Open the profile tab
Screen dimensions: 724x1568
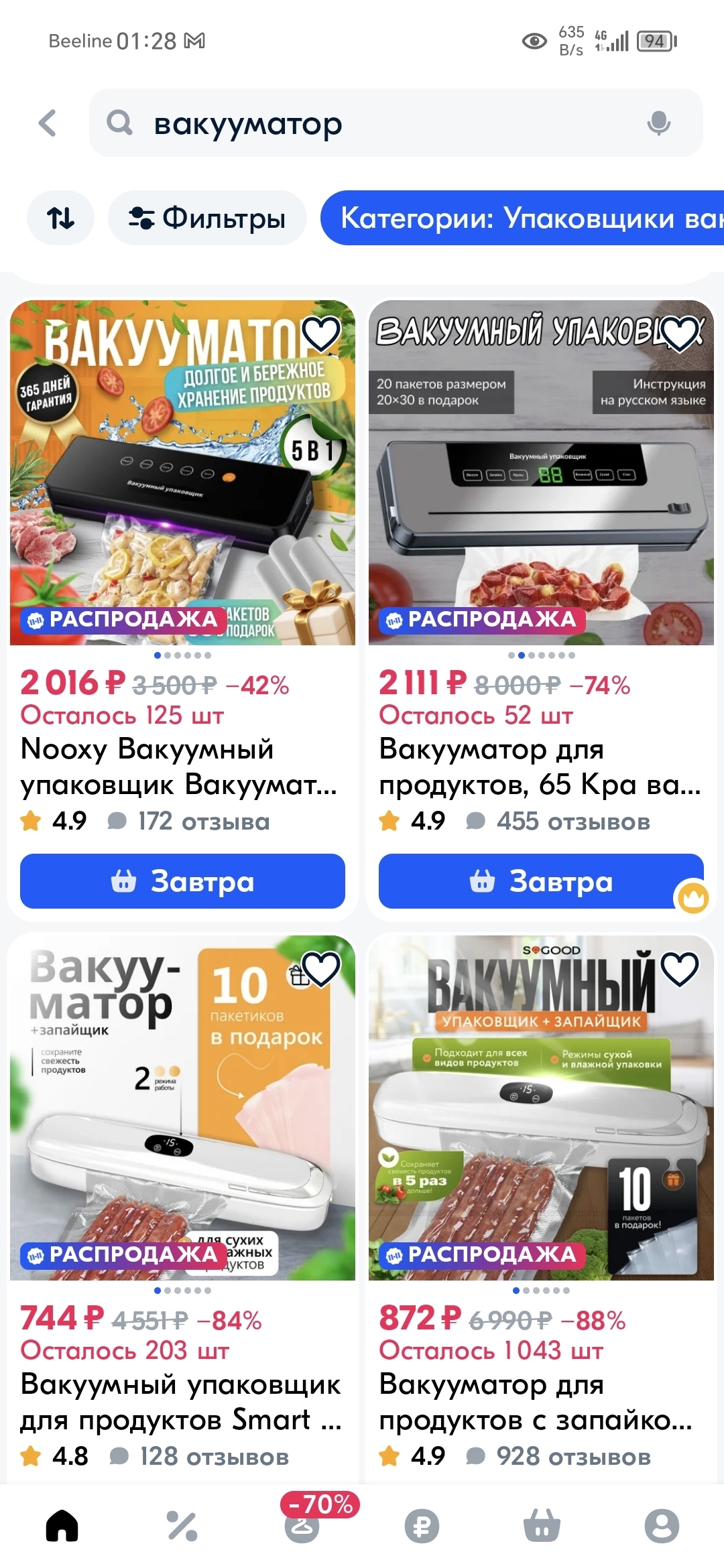pos(662,1526)
